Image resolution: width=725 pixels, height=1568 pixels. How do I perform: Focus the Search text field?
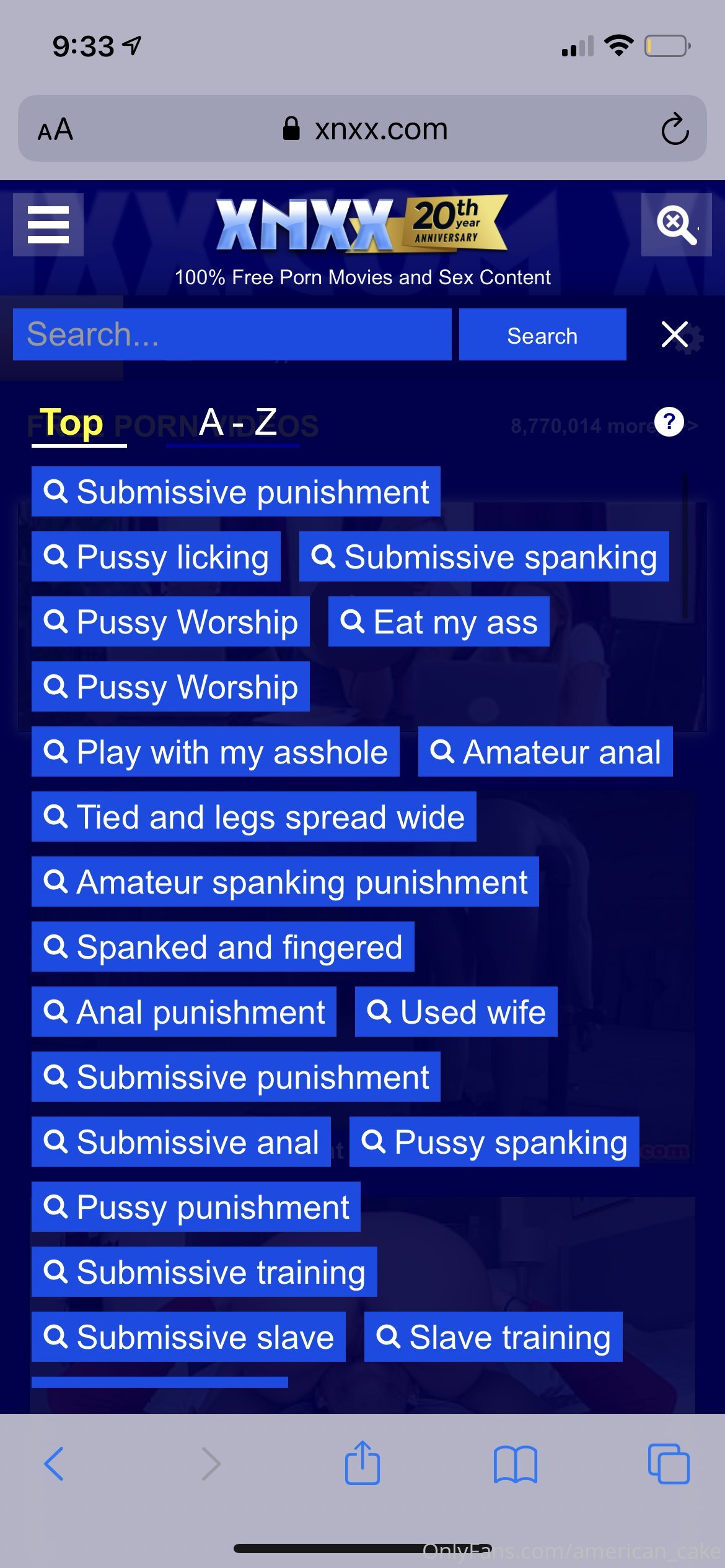click(x=232, y=334)
